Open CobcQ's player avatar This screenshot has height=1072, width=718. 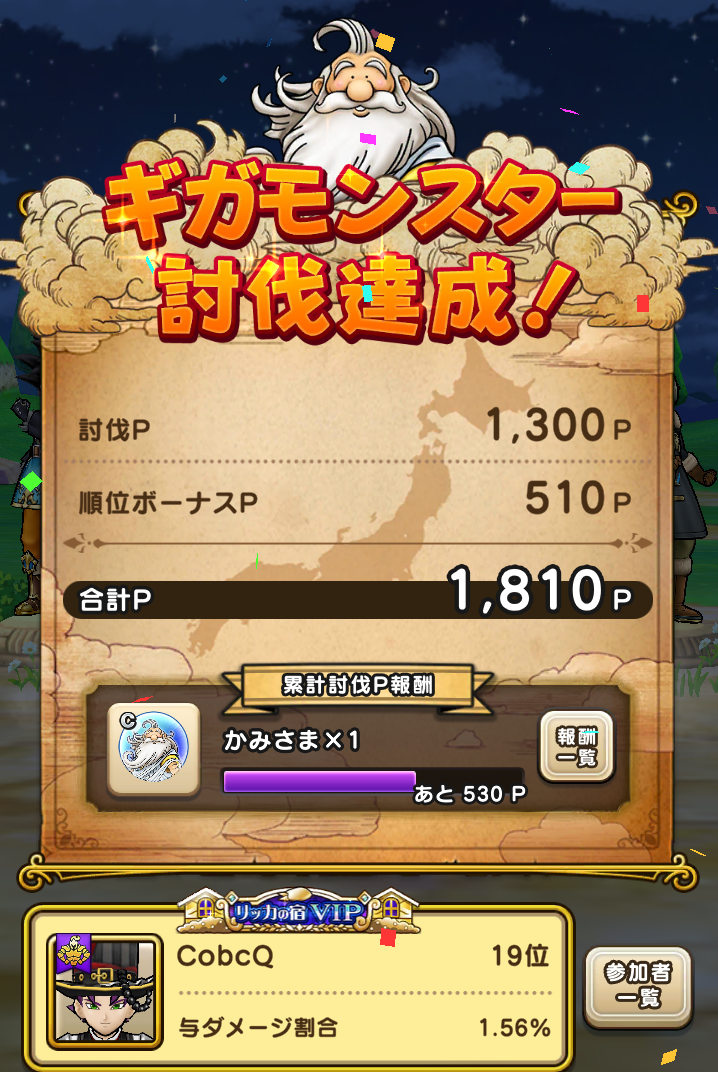click(105, 991)
